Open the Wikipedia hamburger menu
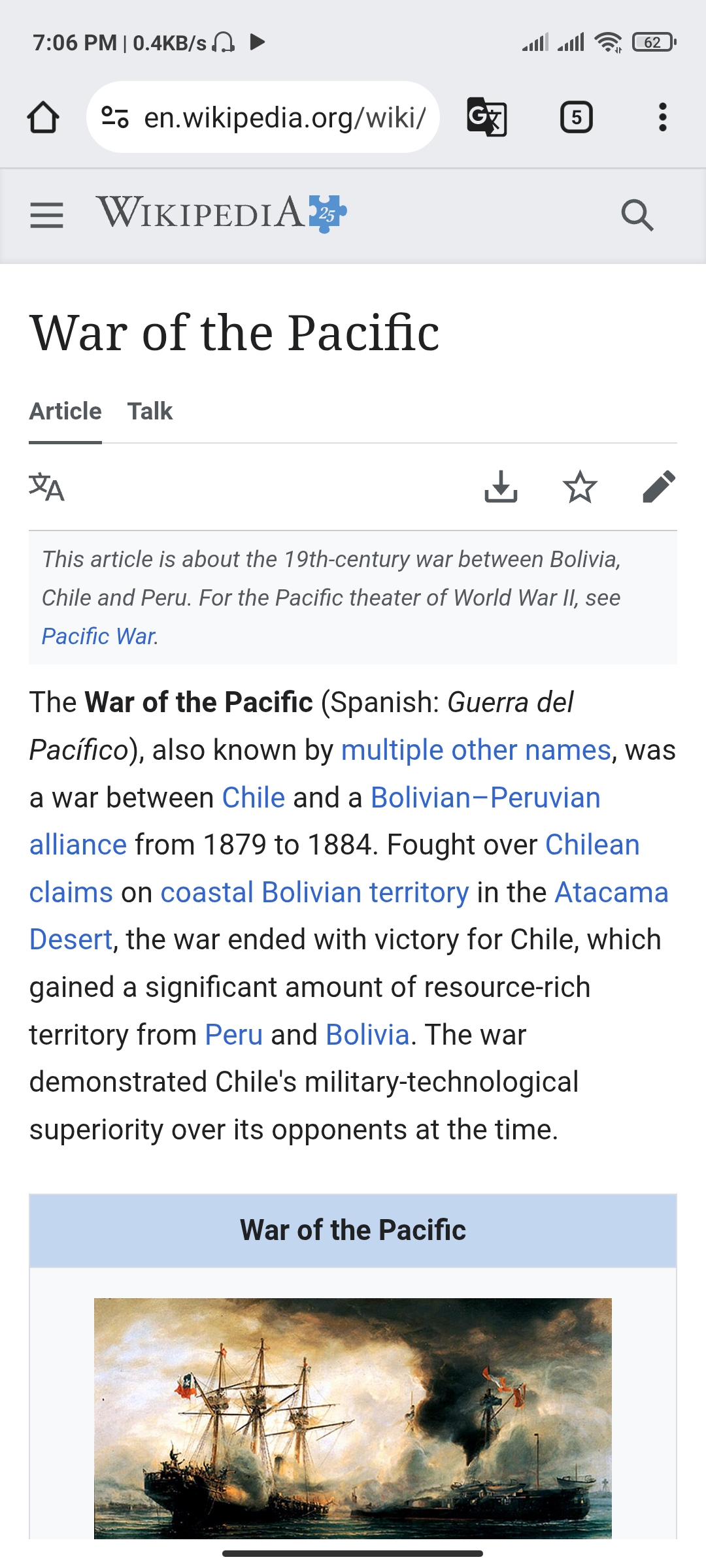 pyautogui.click(x=47, y=215)
